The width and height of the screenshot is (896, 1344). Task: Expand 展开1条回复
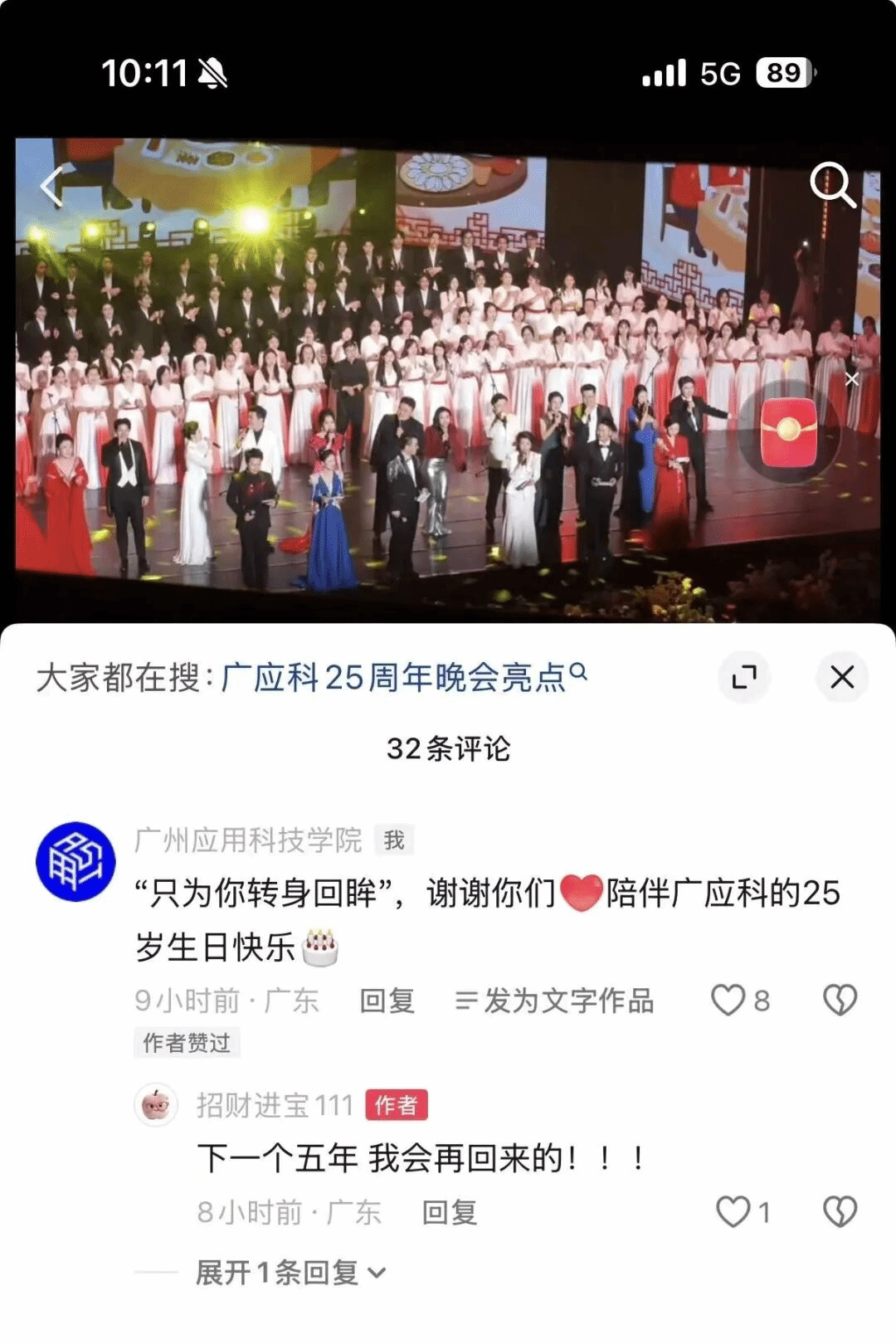pyautogui.click(x=290, y=1272)
